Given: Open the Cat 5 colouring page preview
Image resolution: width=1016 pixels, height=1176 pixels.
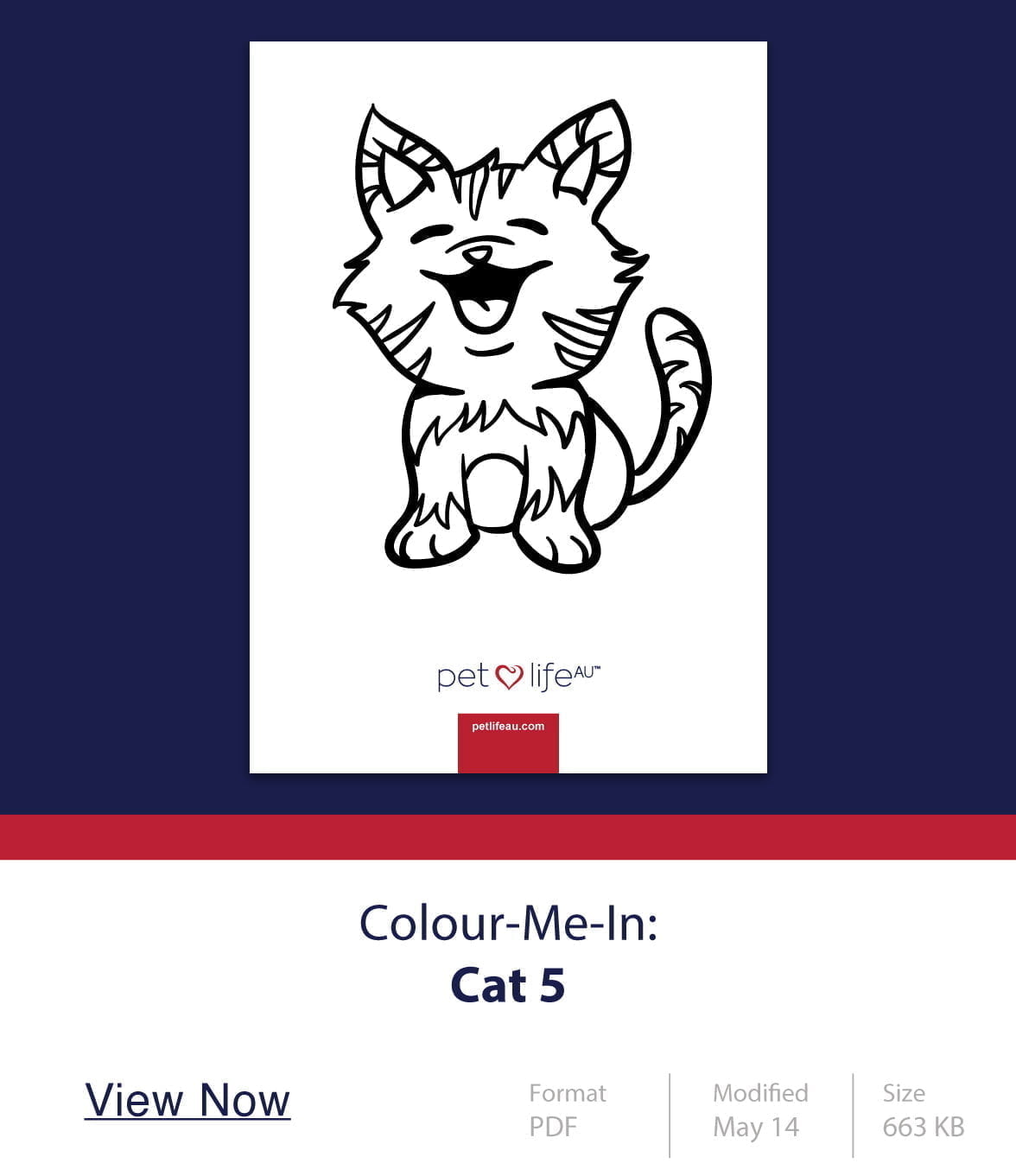Looking at the screenshot, I should click(x=508, y=407).
